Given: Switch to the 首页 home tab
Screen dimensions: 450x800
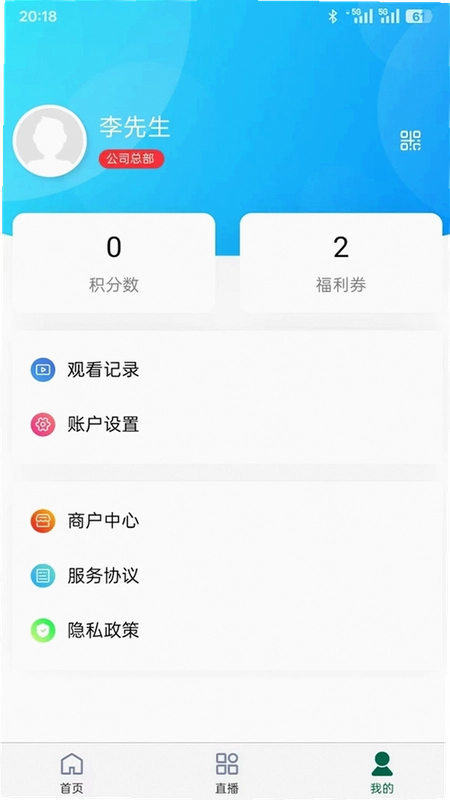Looking at the screenshot, I should click(x=71, y=772).
